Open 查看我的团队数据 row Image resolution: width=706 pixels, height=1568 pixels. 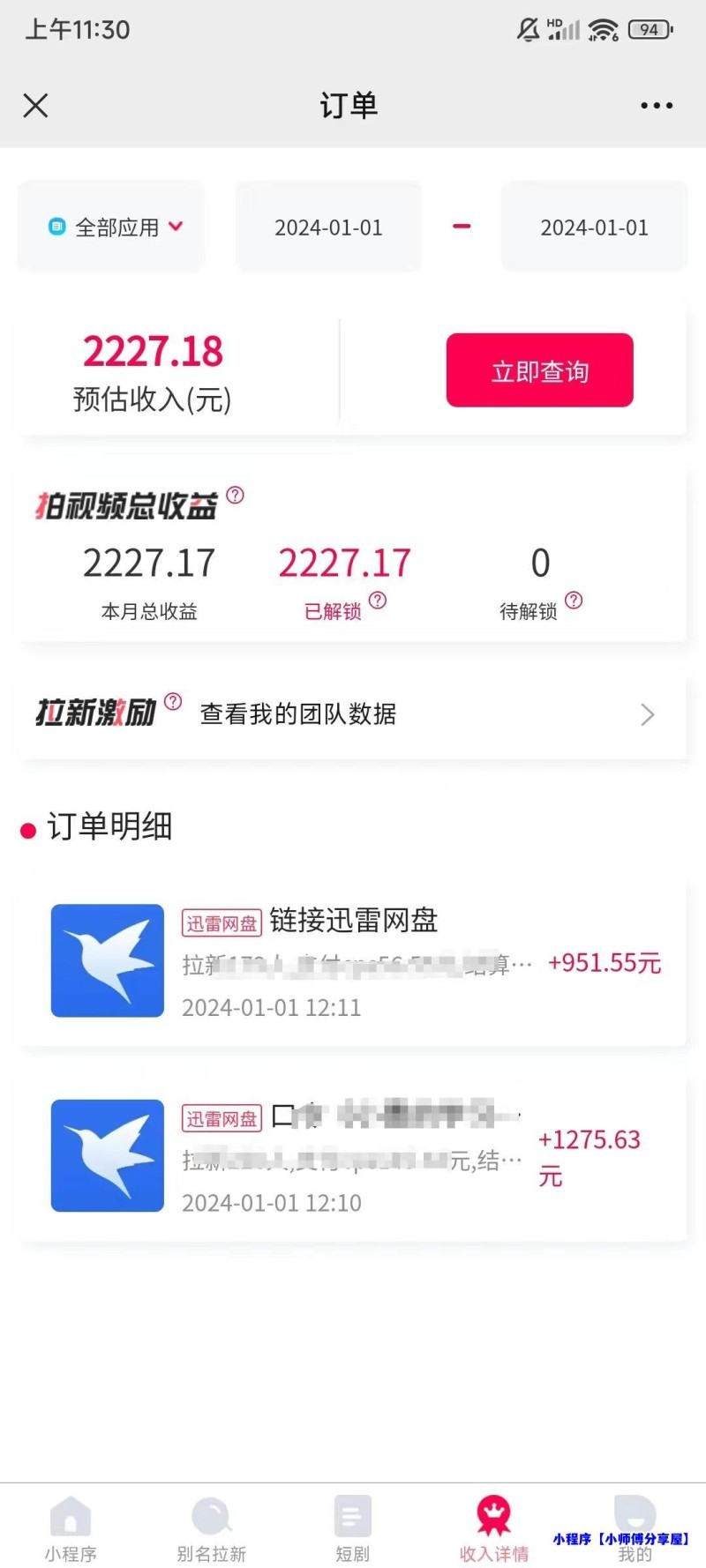point(424,714)
